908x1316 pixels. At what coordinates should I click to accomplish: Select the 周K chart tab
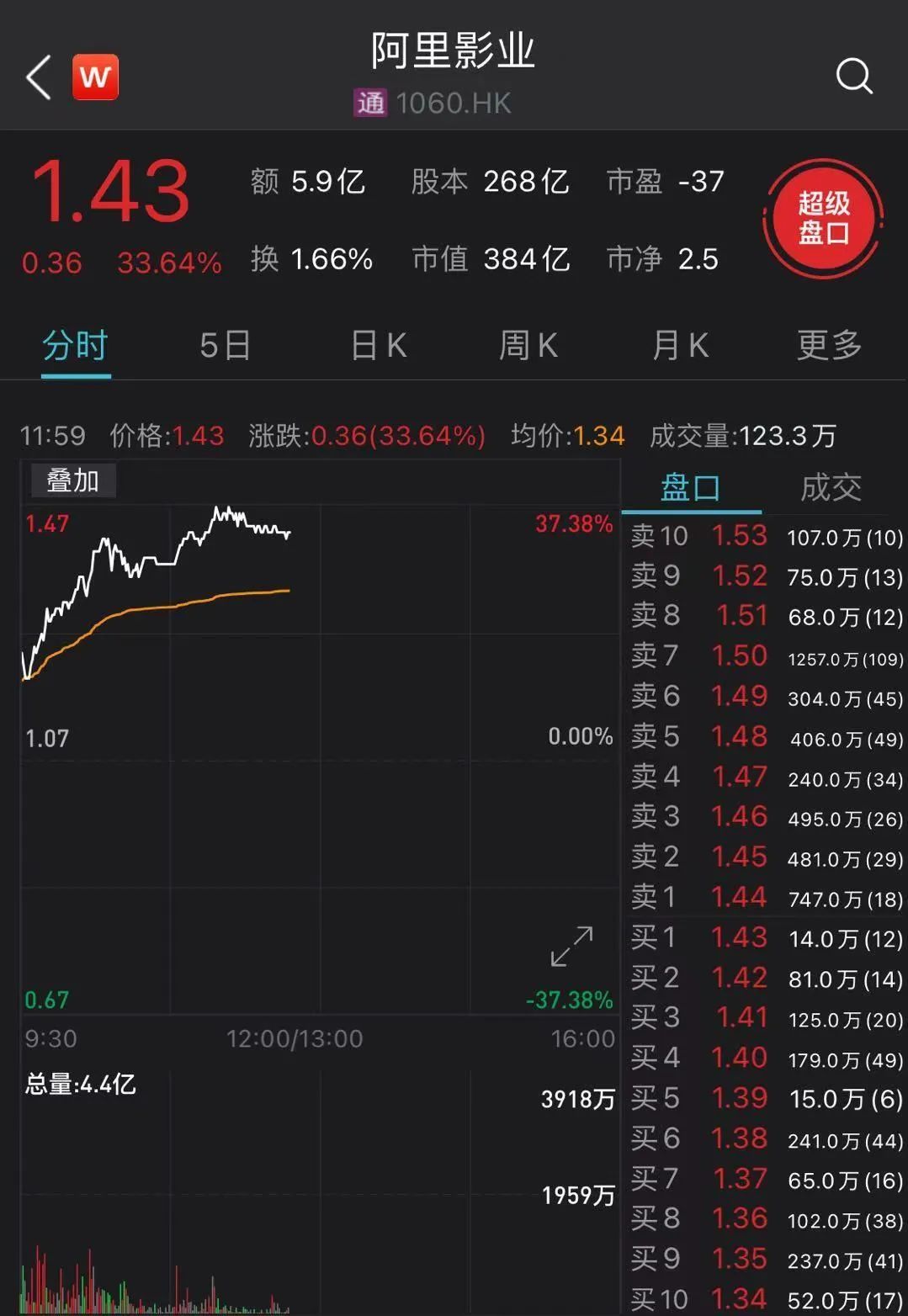pos(528,346)
